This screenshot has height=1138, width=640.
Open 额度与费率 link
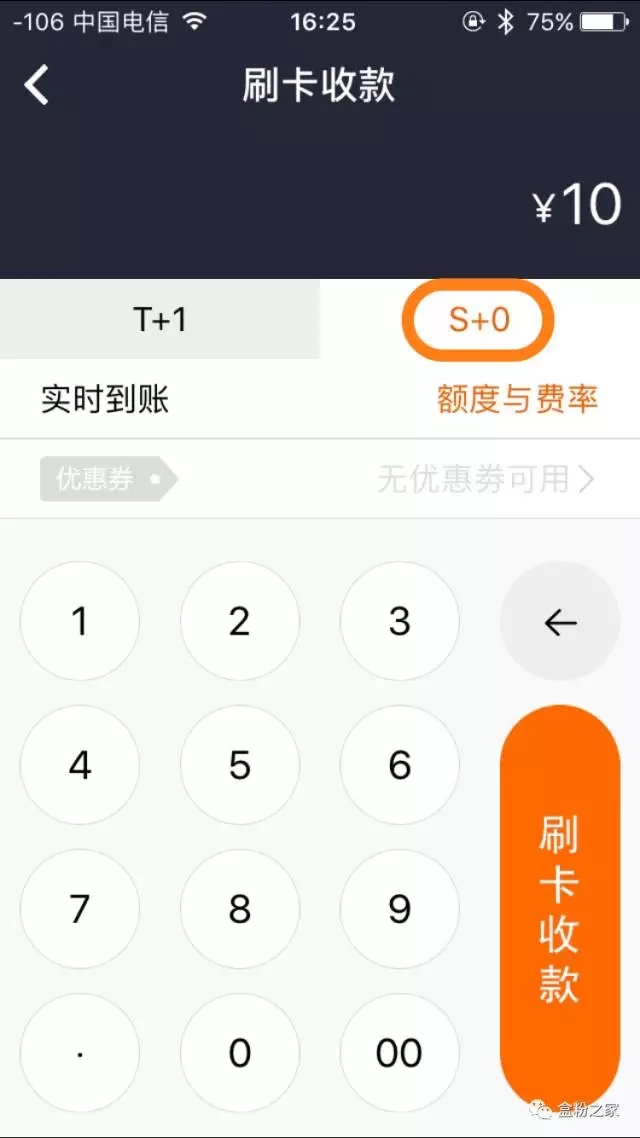(x=517, y=399)
